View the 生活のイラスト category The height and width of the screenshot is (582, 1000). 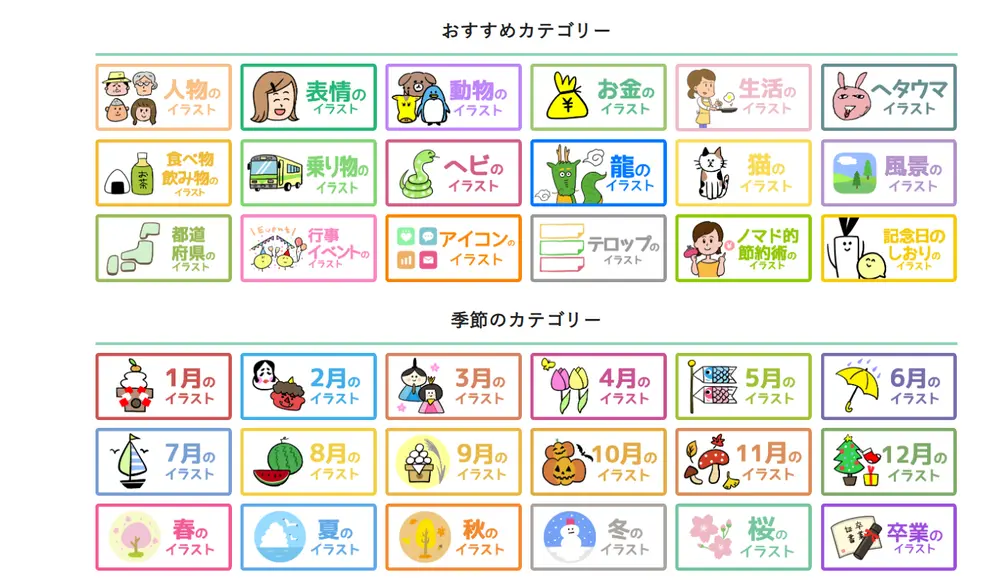743,97
